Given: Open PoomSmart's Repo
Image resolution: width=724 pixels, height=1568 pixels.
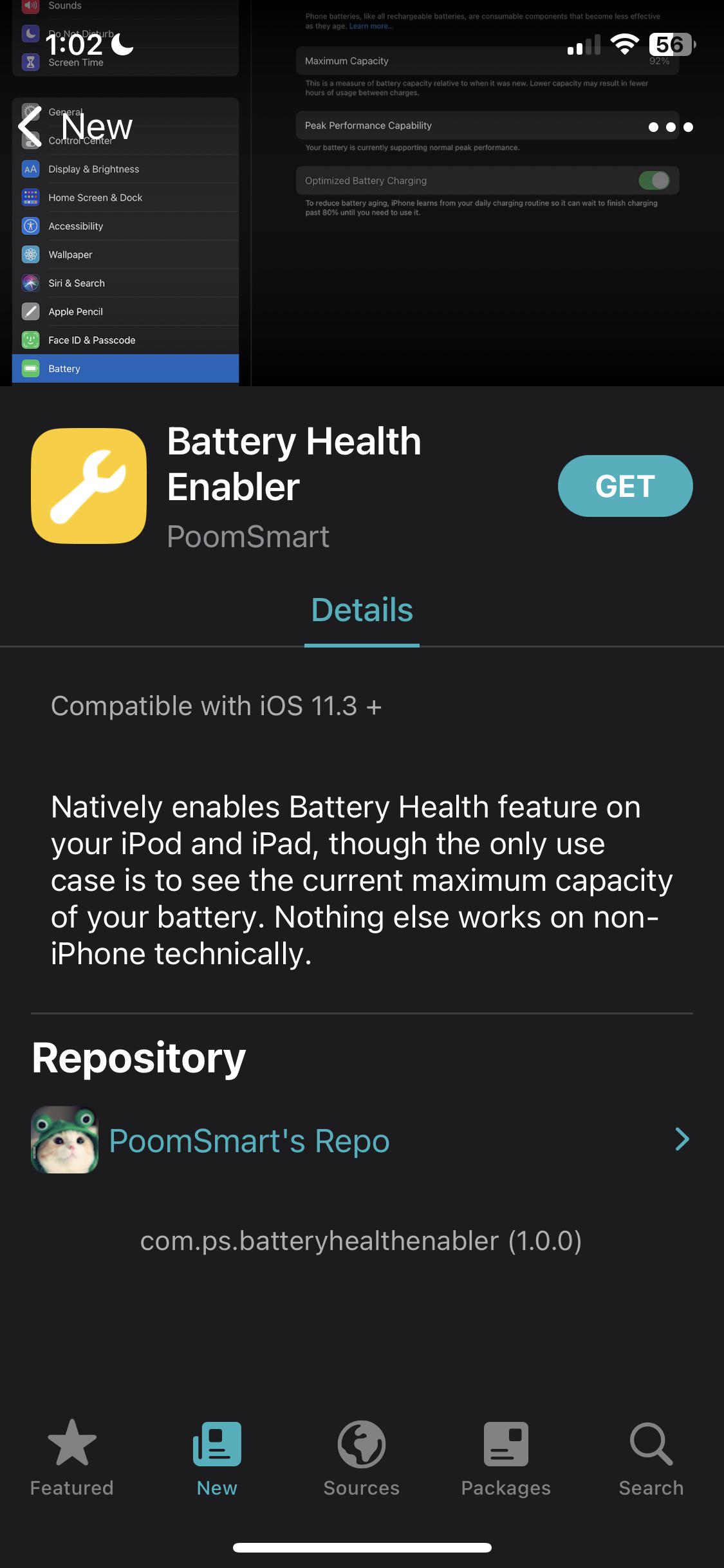Looking at the screenshot, I should 362,1140.
